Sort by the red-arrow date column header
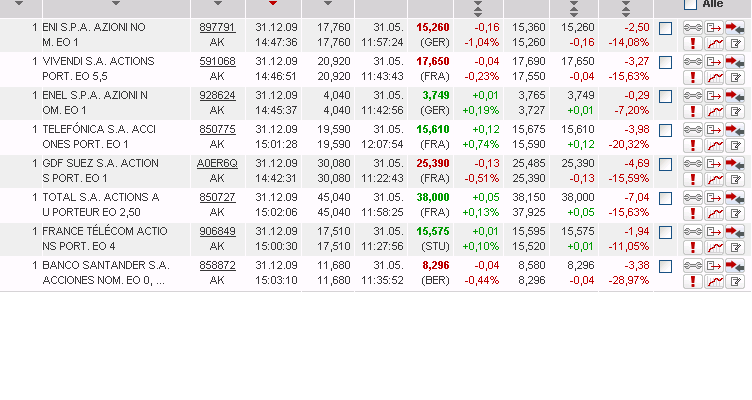The image size is (752, 400). pos(273,6)
